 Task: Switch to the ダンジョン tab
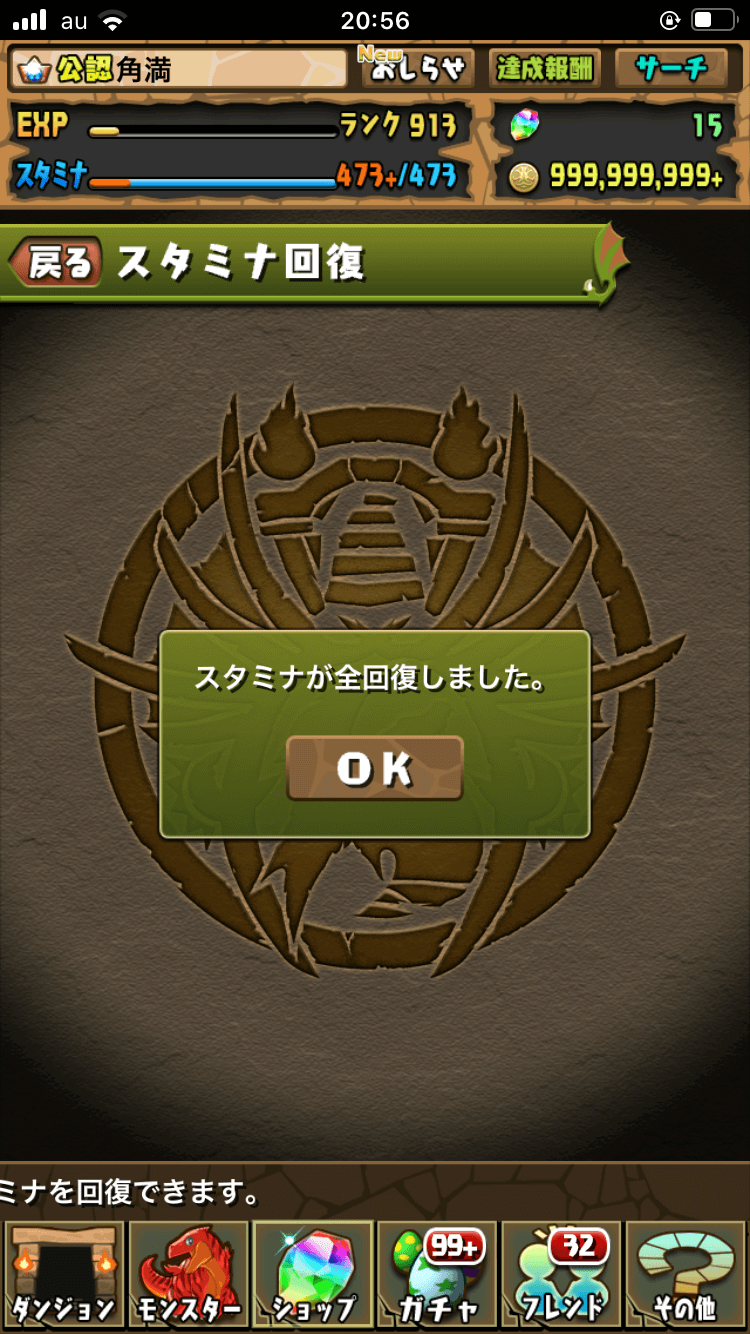pyautogui.click(x=64, y=1273)
